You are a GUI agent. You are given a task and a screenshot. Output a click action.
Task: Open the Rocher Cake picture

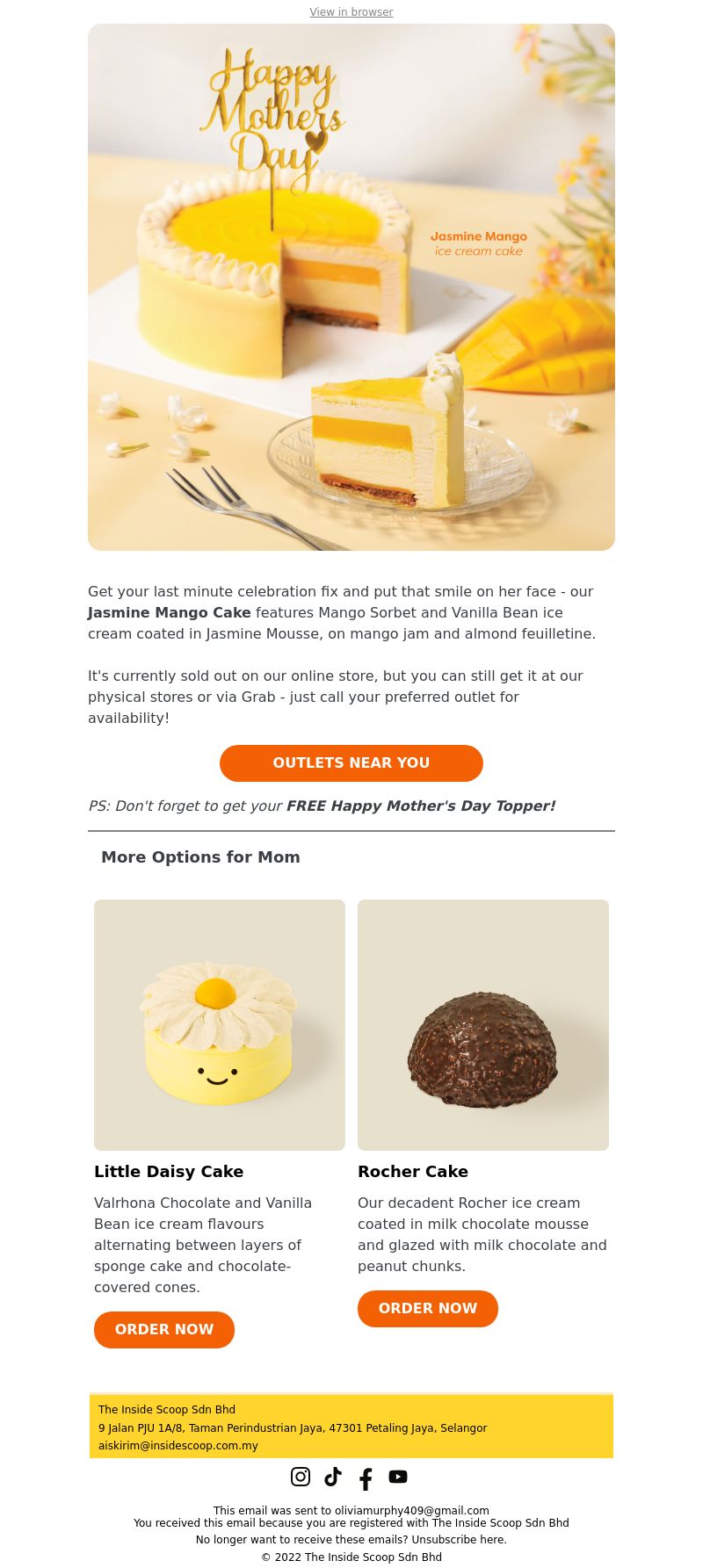[x=483, y=1025]
